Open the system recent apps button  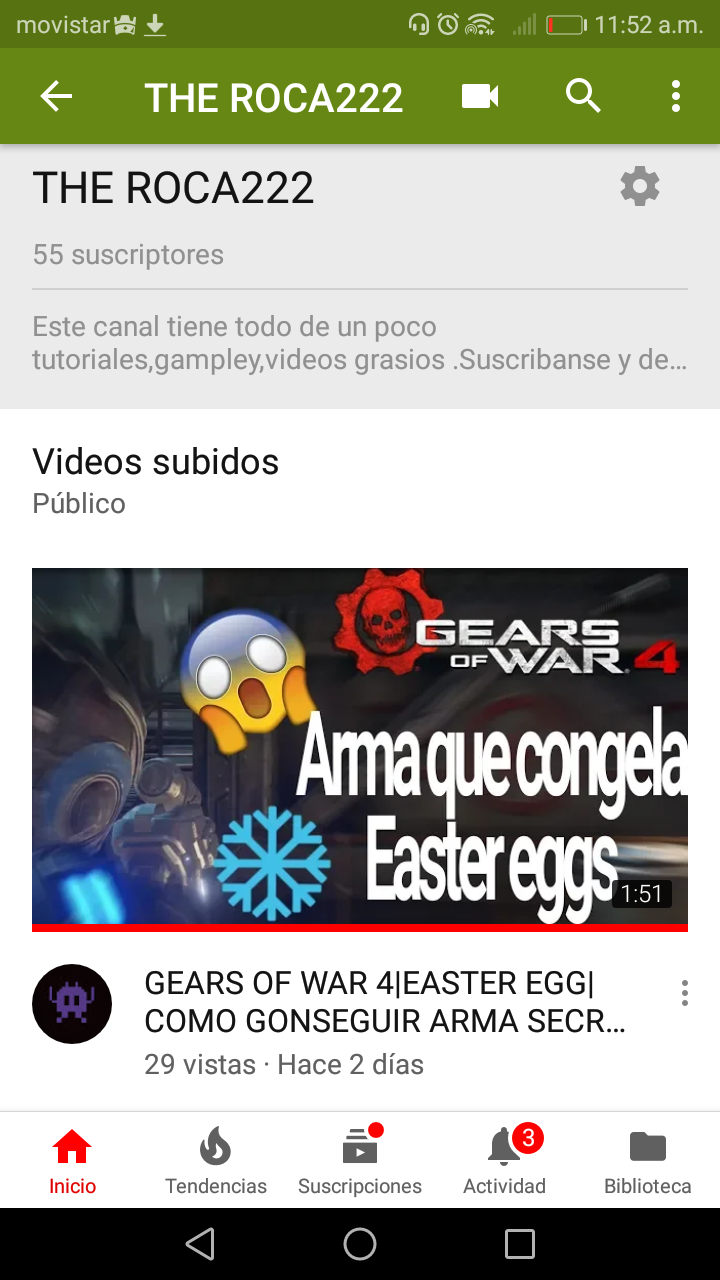click(x=520, y=1244)
